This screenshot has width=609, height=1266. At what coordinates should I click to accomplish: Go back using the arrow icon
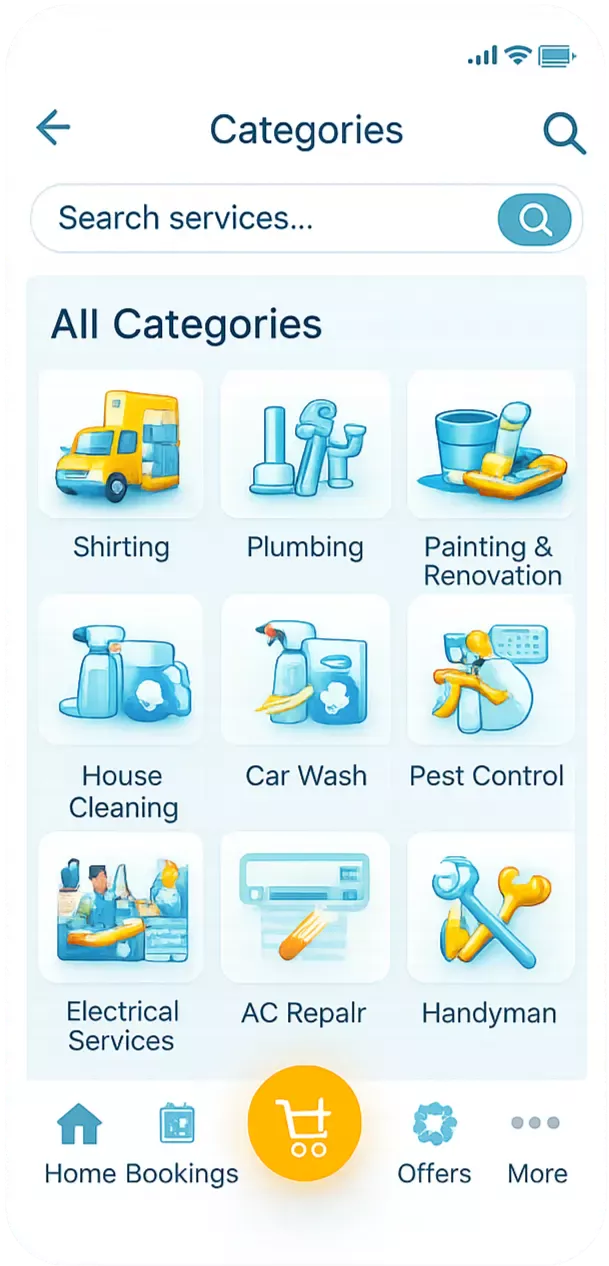[x=53, y=129]
